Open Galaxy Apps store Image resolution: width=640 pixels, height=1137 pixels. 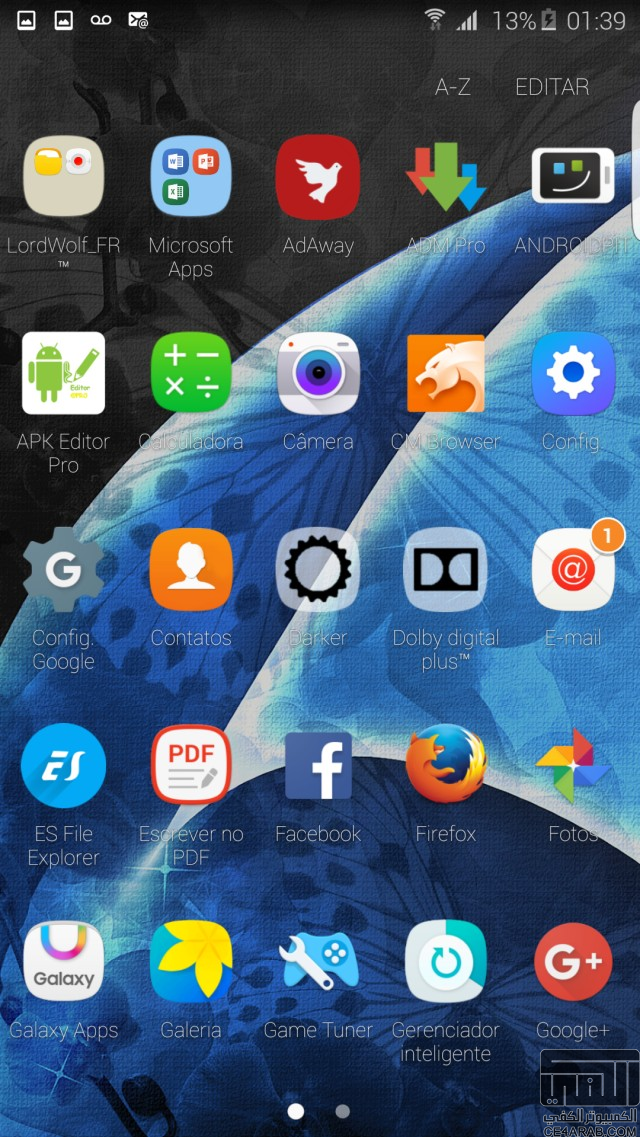[63, 962]
